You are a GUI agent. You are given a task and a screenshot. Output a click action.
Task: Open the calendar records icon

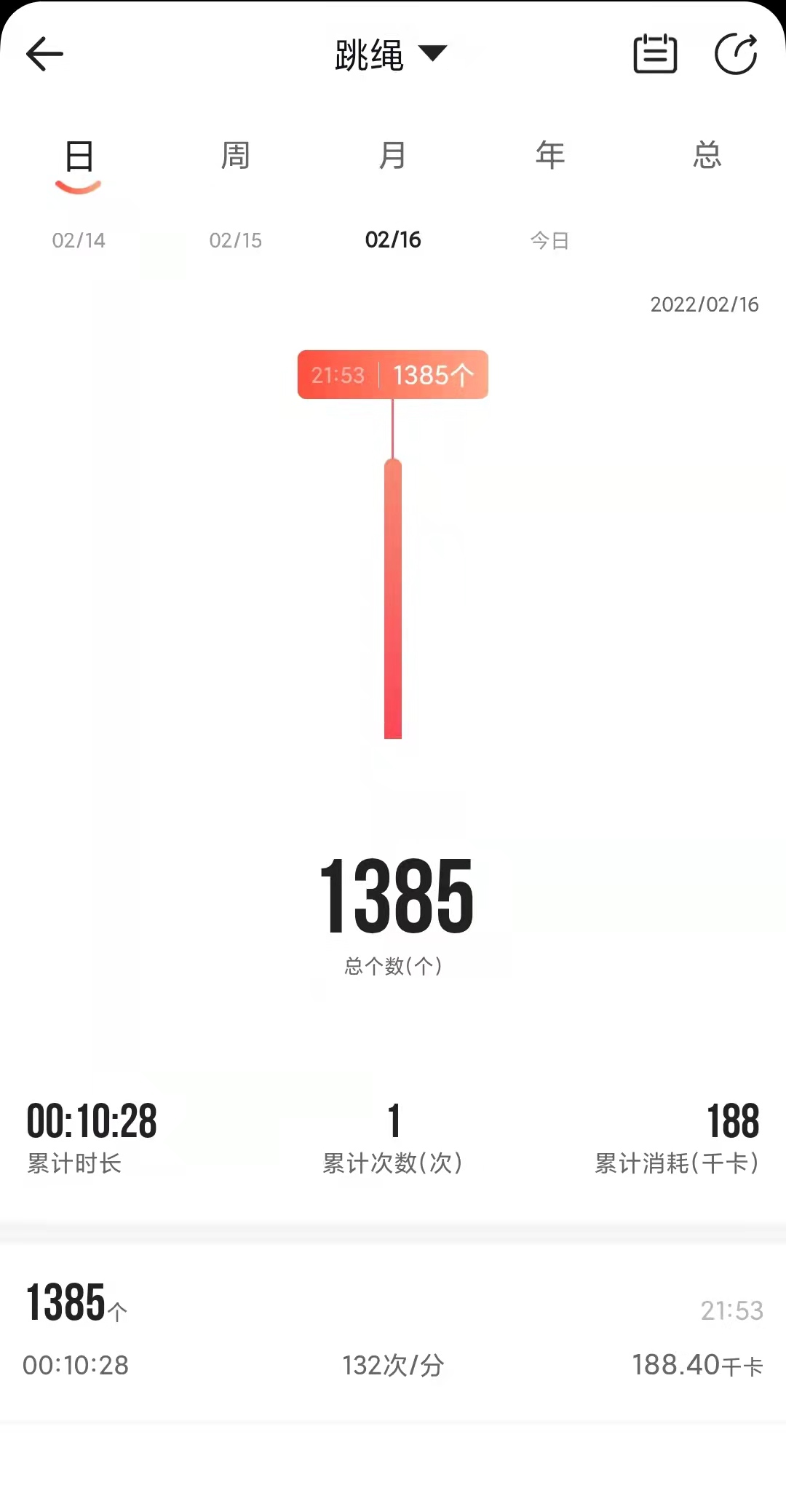pyautogui.click(x=655, y=54)
